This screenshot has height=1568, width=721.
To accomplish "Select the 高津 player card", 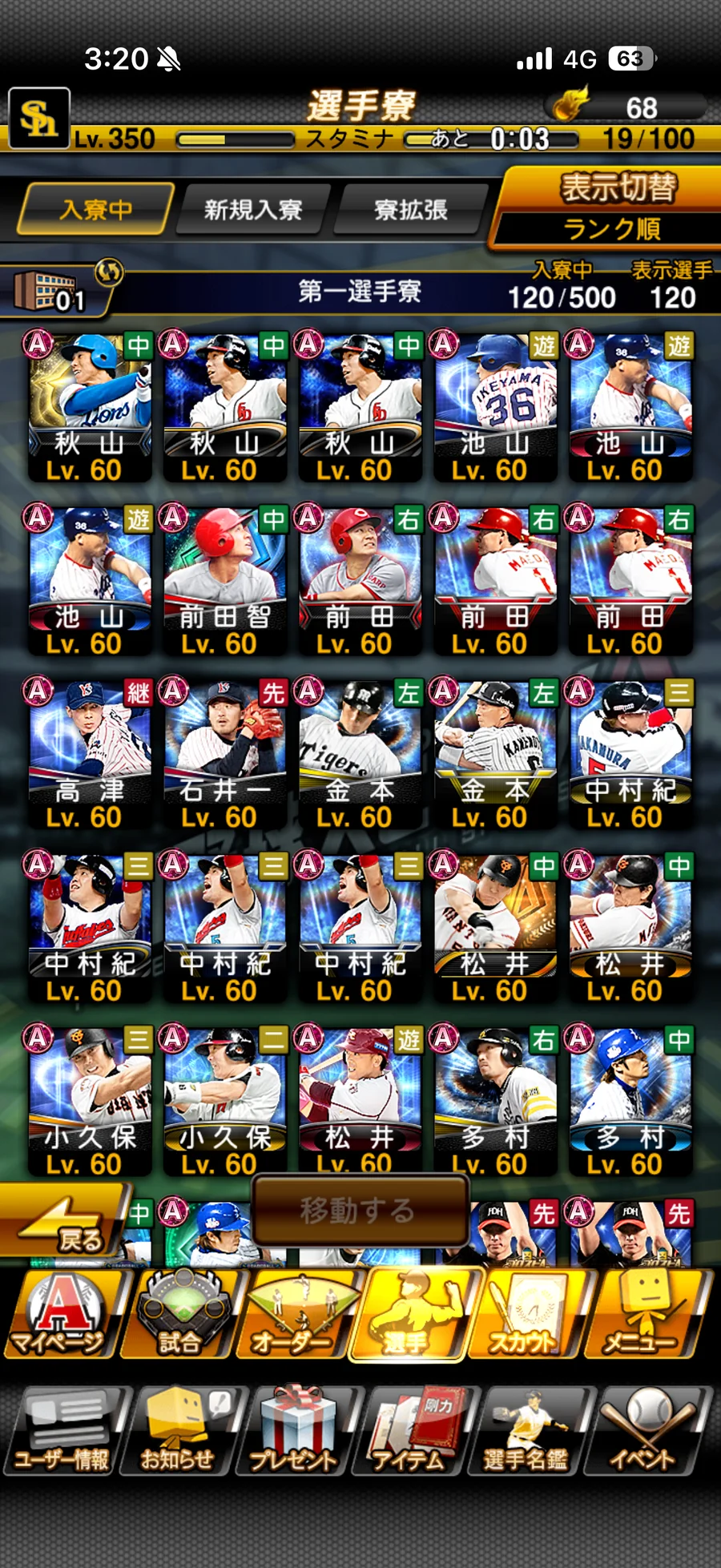I will click(89, 753).
